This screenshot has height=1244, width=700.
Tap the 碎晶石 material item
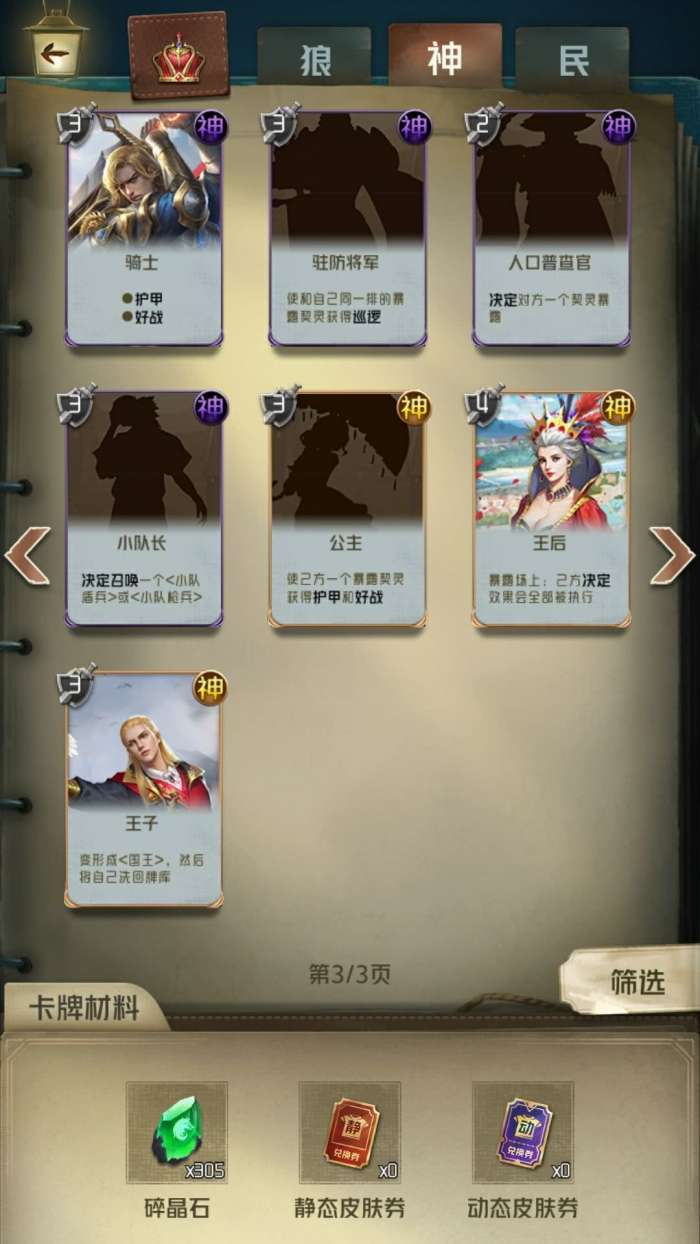pos(176,1132)
